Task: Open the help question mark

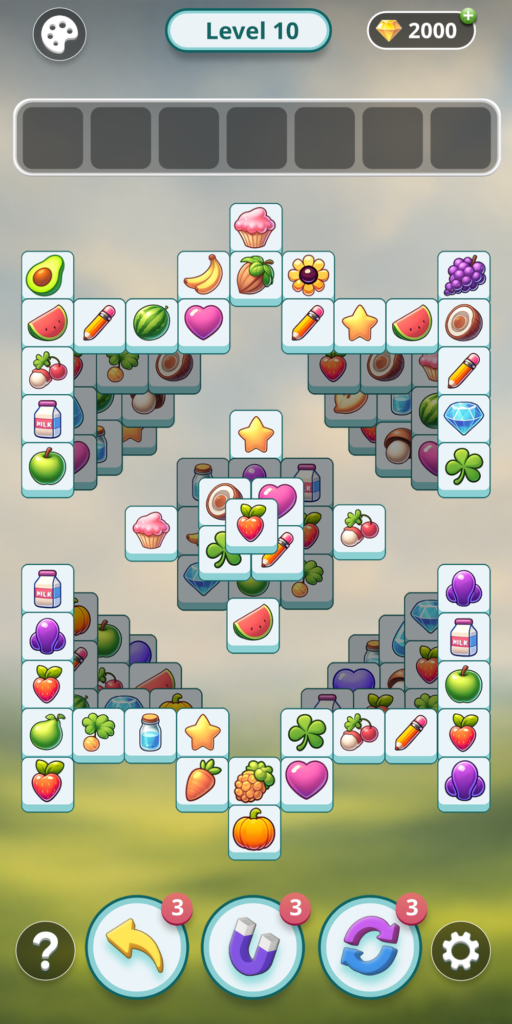Action: (46, 950)
